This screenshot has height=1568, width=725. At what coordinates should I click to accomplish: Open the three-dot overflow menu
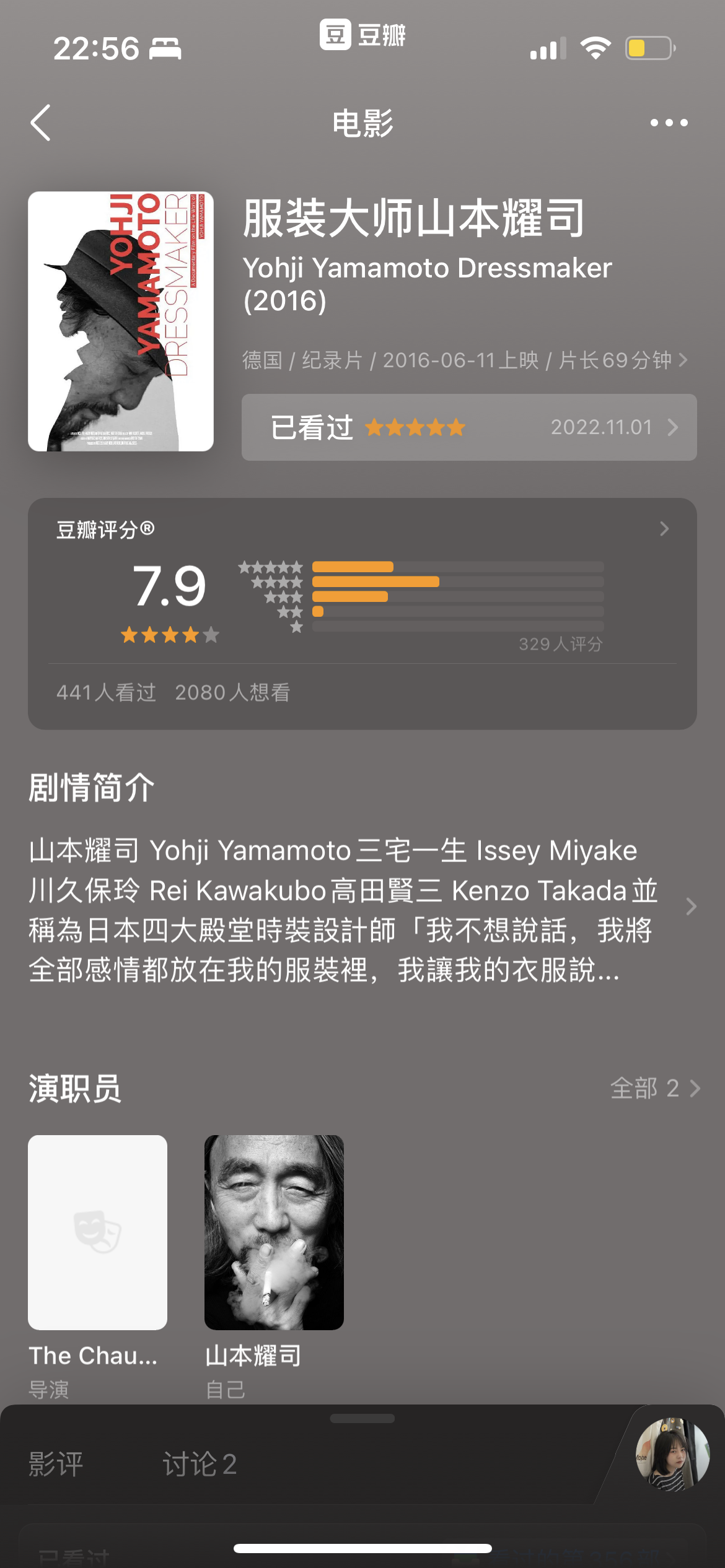pos(669,123)
